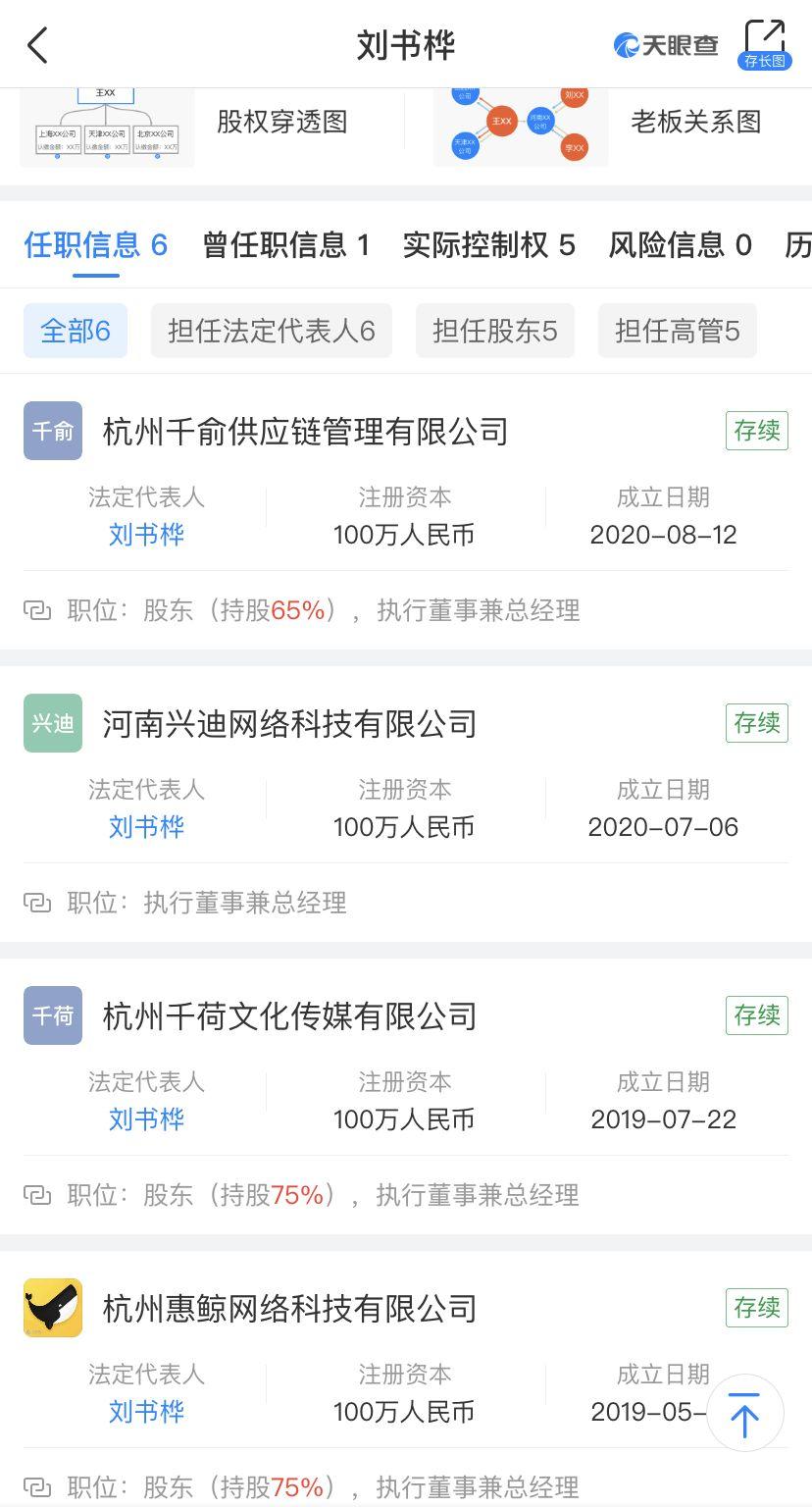Screen dimensions: 812x1507
Task: Click the back arrow at top left
Action: pos(37,44)
